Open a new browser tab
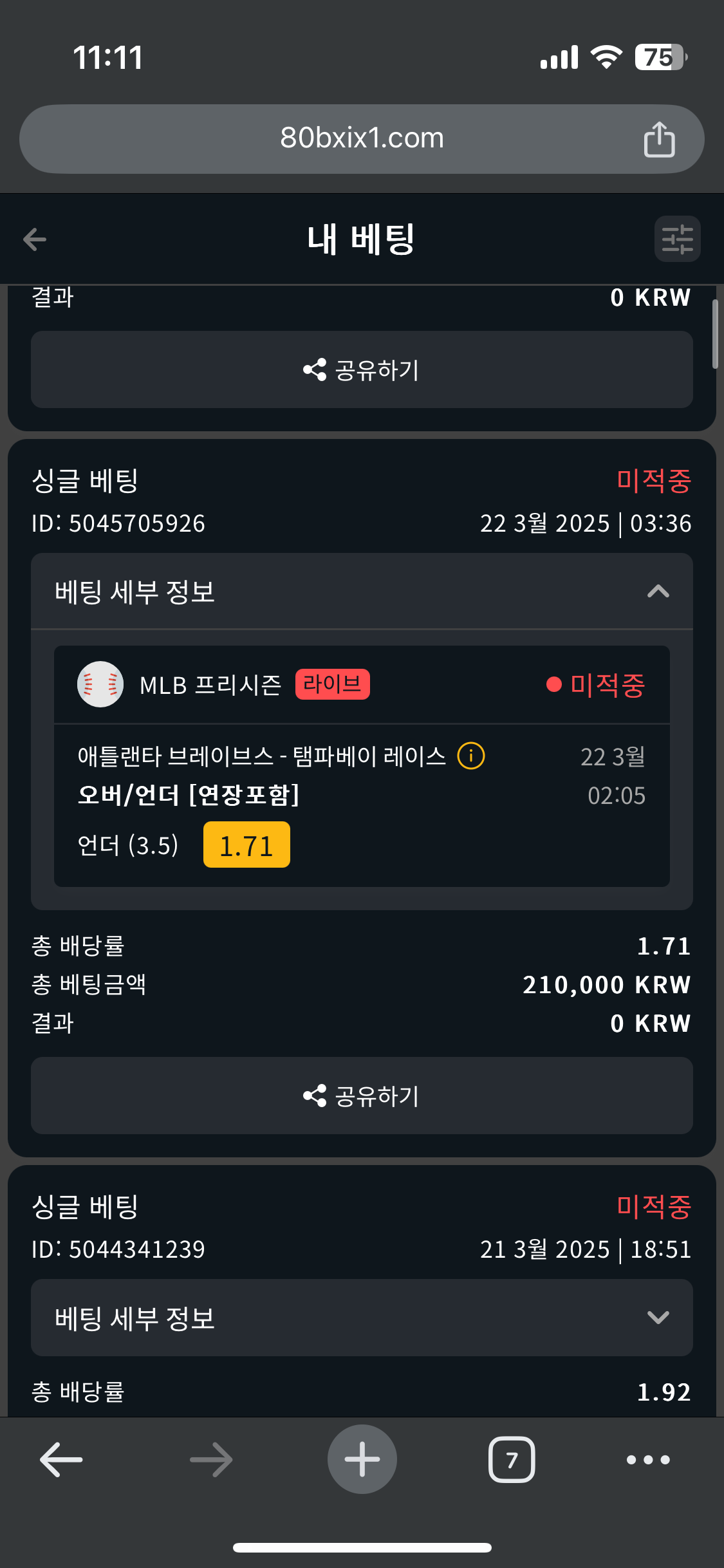Image resolution: width=724 pixels, height=1568 pixels. click(x=362, y=1459)
